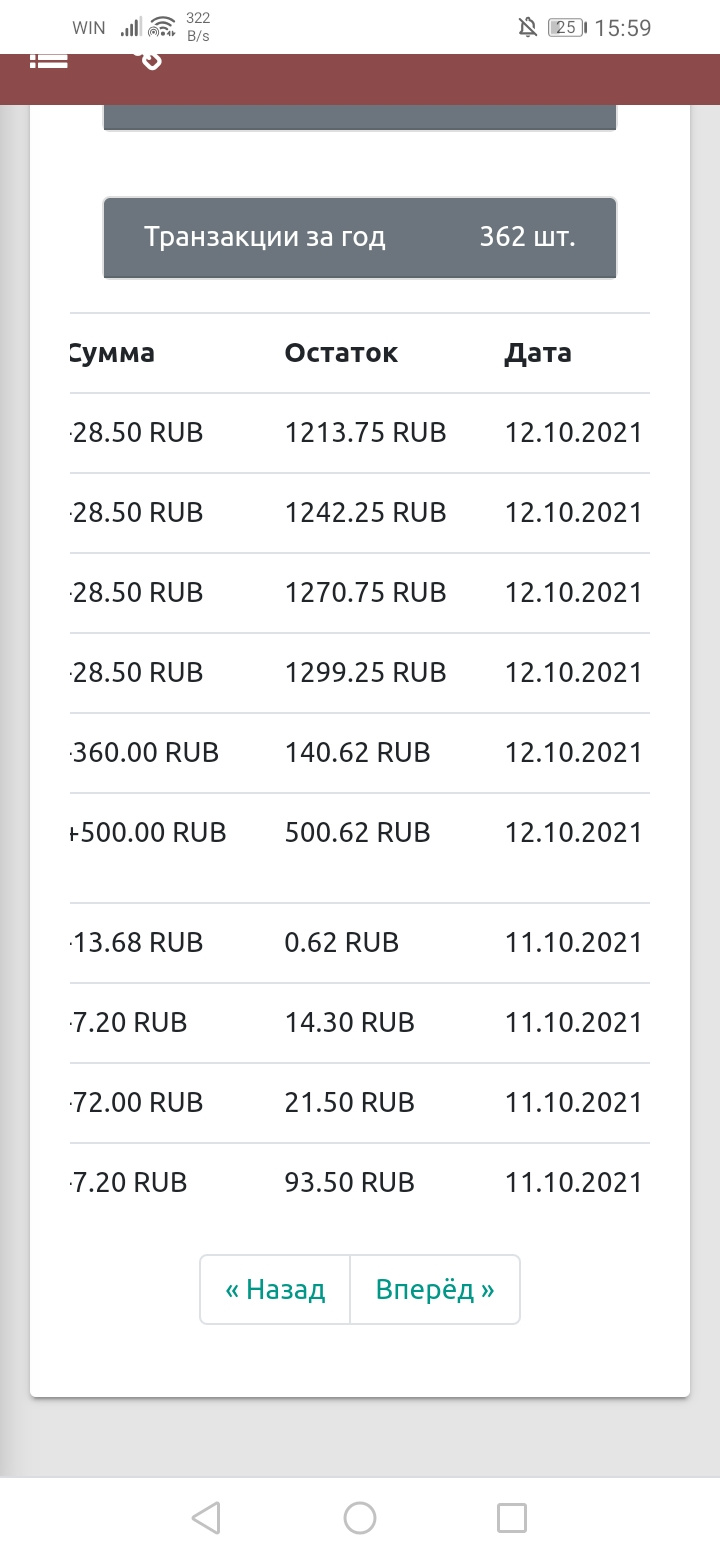Tap the system back button
The image size is (720, 1560).
click(x=206, y=1518)
